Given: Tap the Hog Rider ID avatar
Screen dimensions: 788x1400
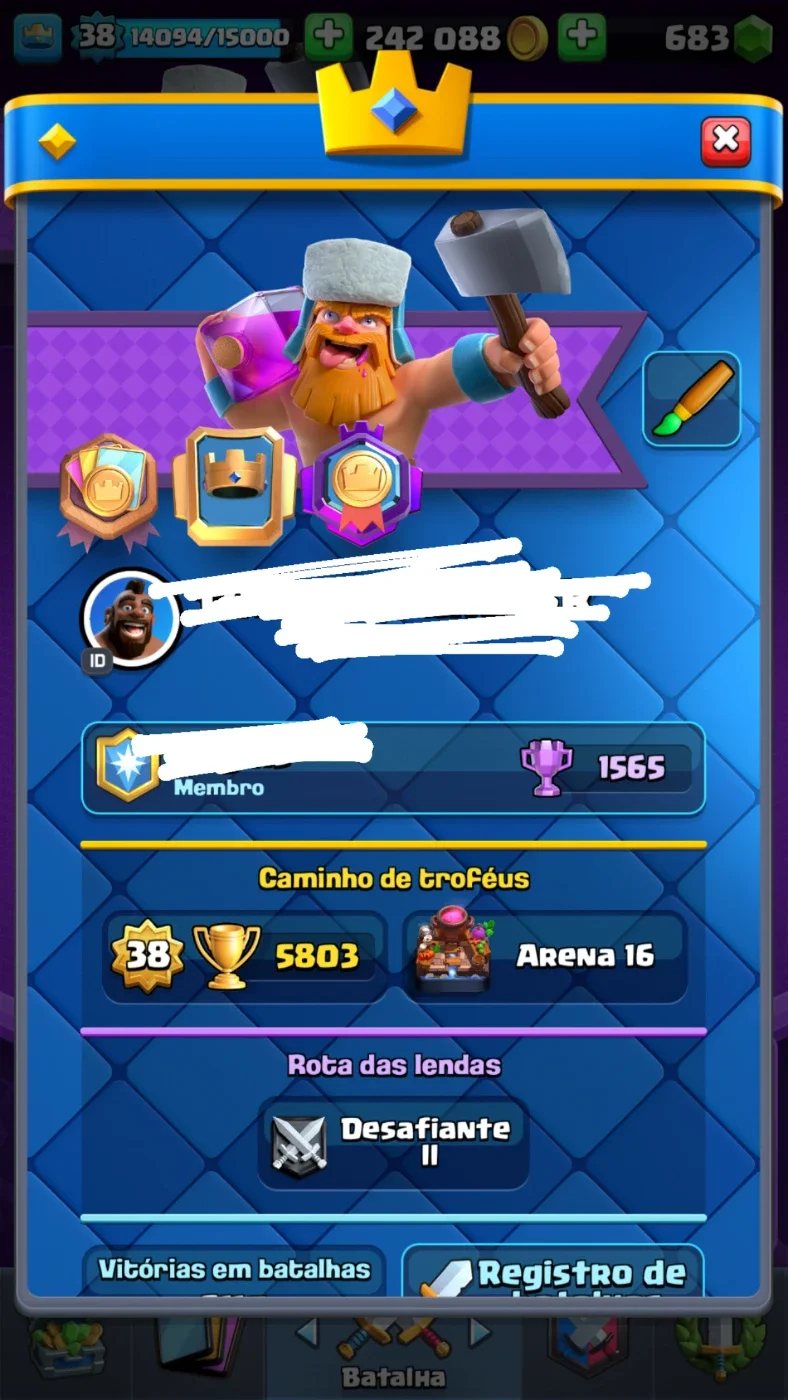Looking at the screenshot, I should coord(131,618).
